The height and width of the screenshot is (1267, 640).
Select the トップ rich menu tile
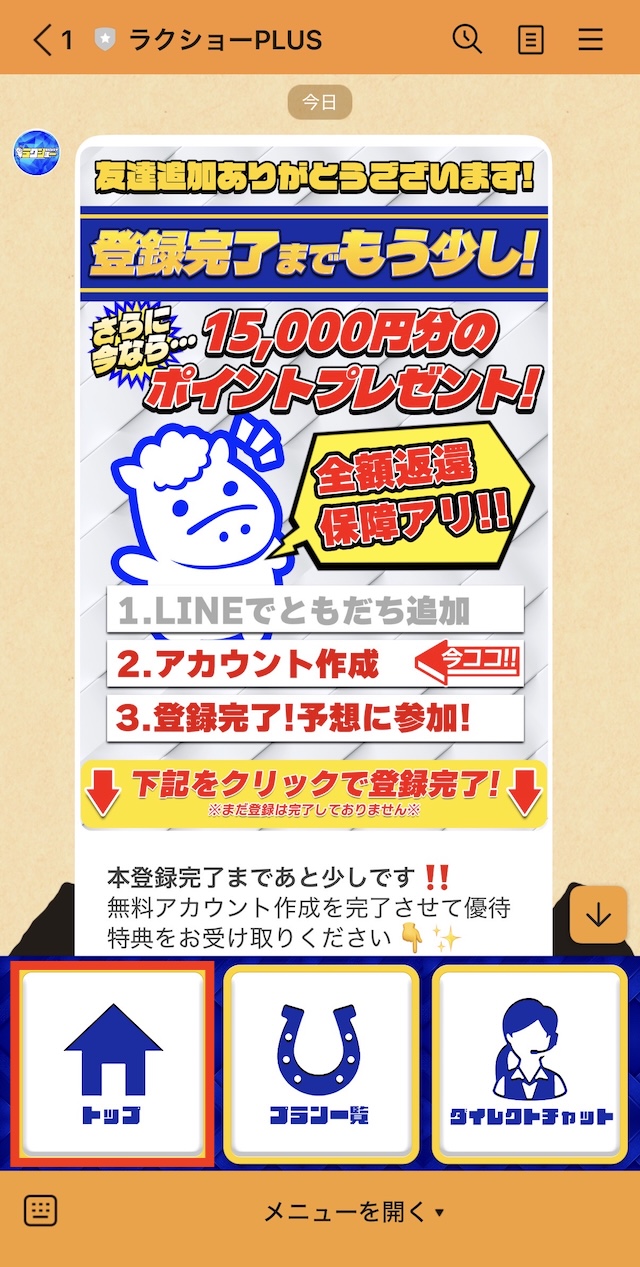113,1064
